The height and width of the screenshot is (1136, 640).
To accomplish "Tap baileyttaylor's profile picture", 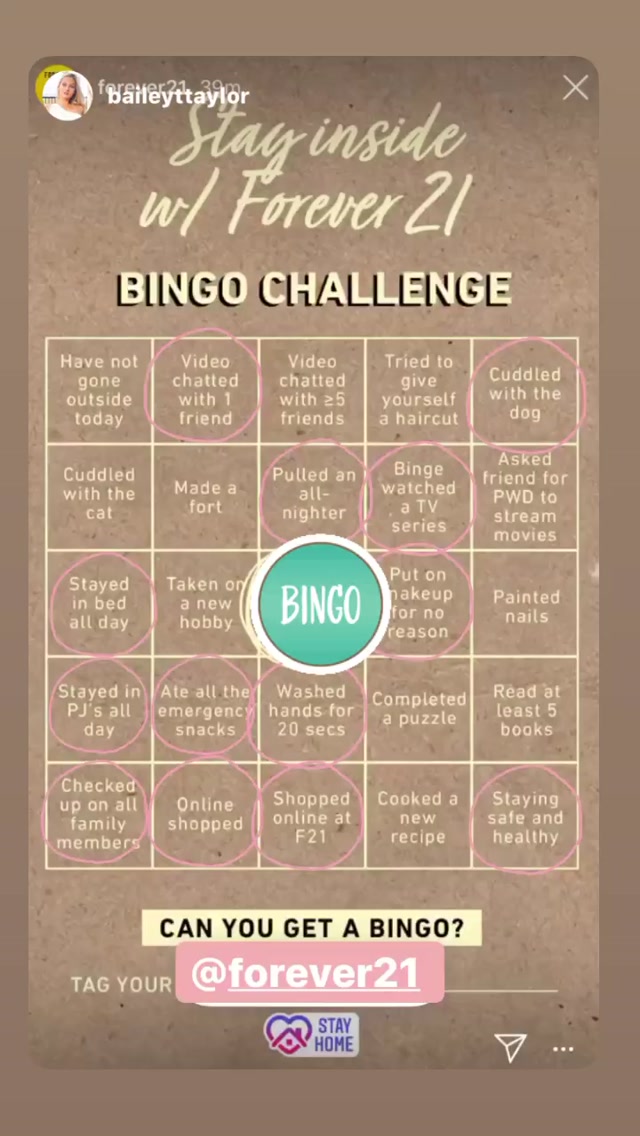I will point(67,95).
